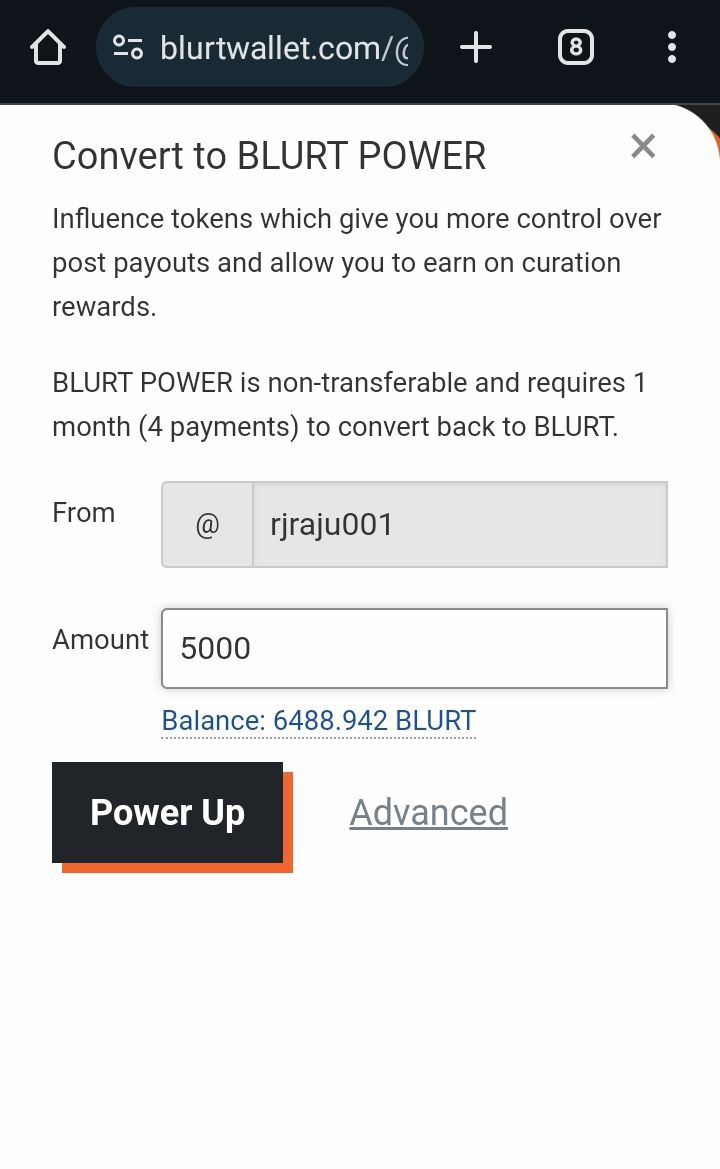Tap the blurtwallet.com address bar
This screenshot has width=720, height=1169.
click(x=260, y=48)
